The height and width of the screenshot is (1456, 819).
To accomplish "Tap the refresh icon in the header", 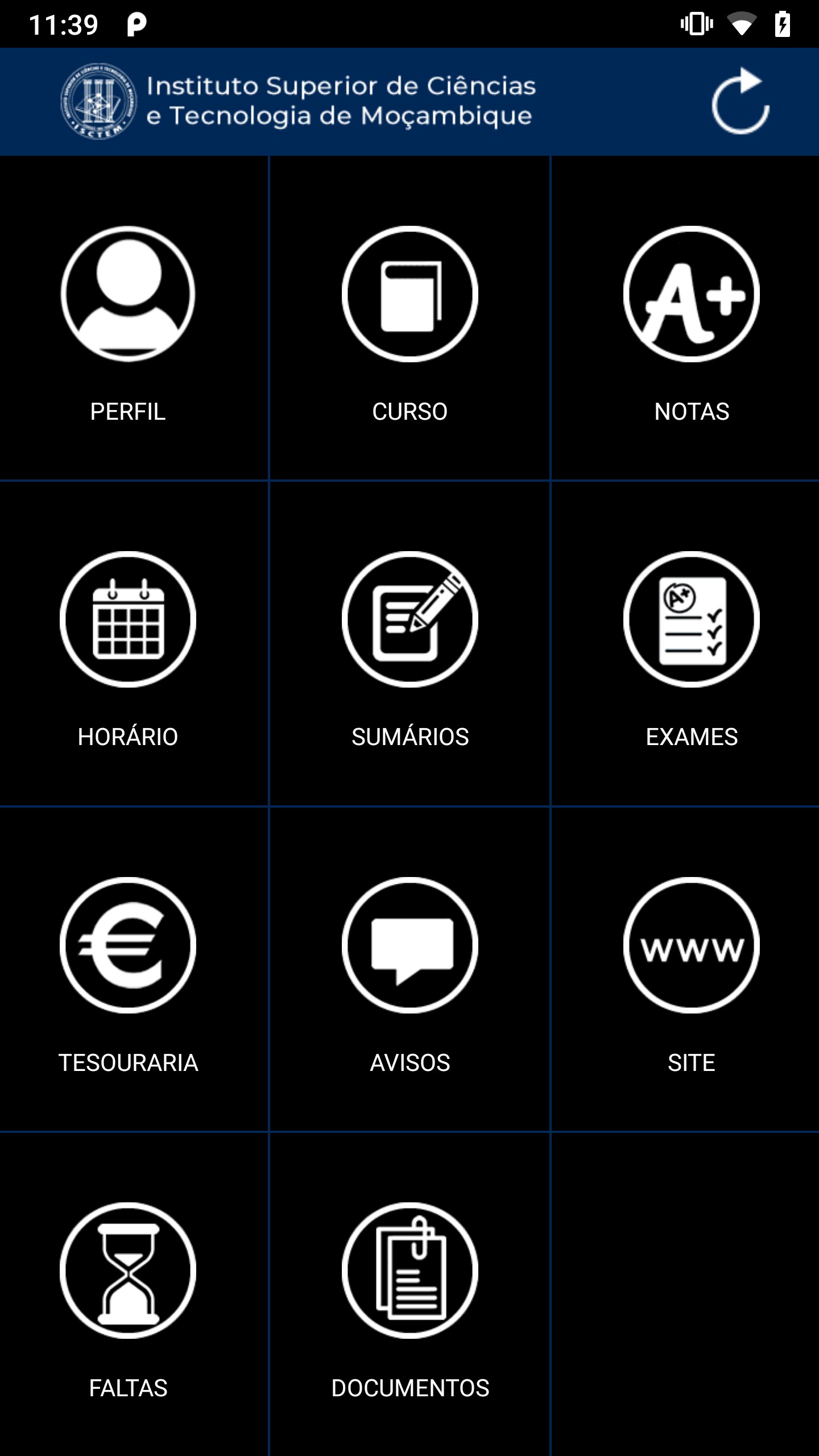I will pos(741,101).
